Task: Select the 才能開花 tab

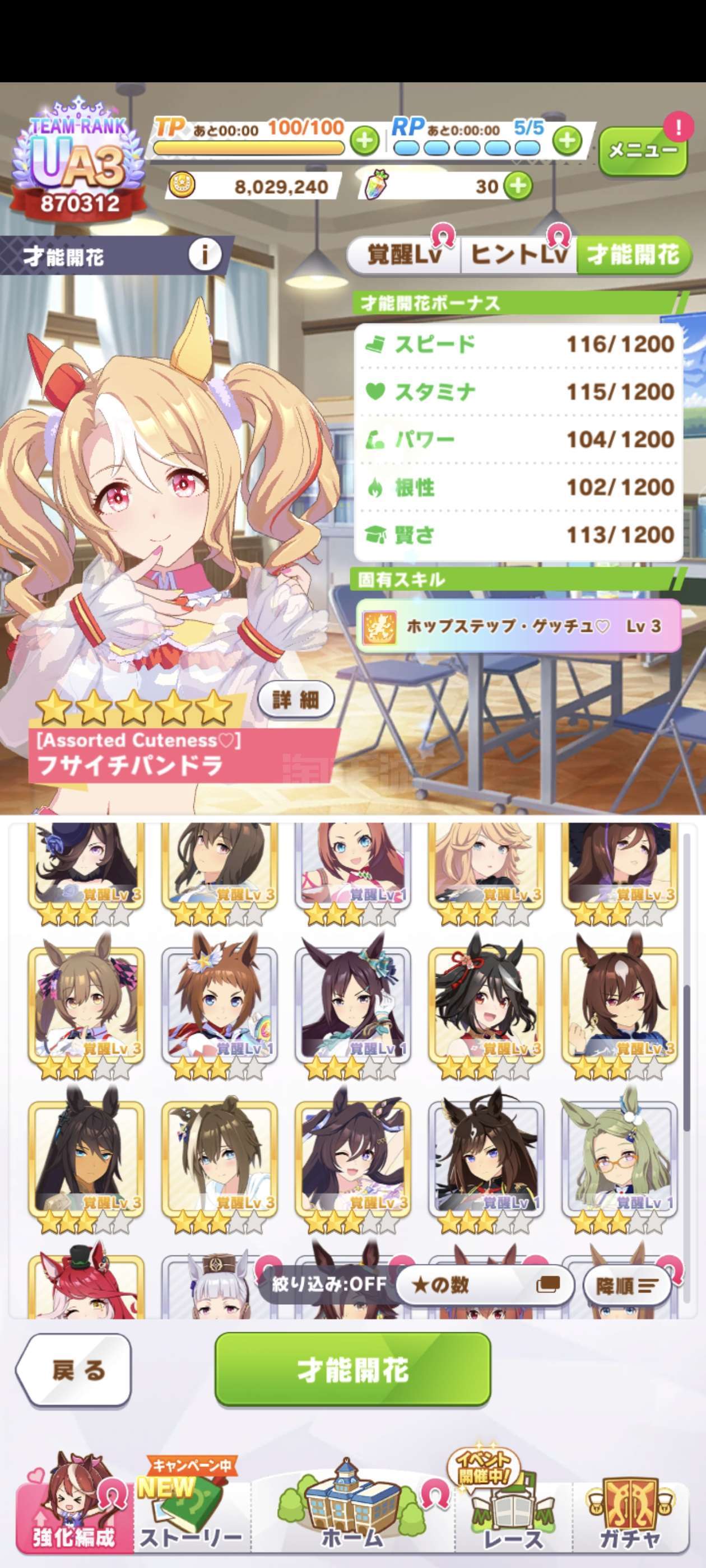Action: (634, 254)
